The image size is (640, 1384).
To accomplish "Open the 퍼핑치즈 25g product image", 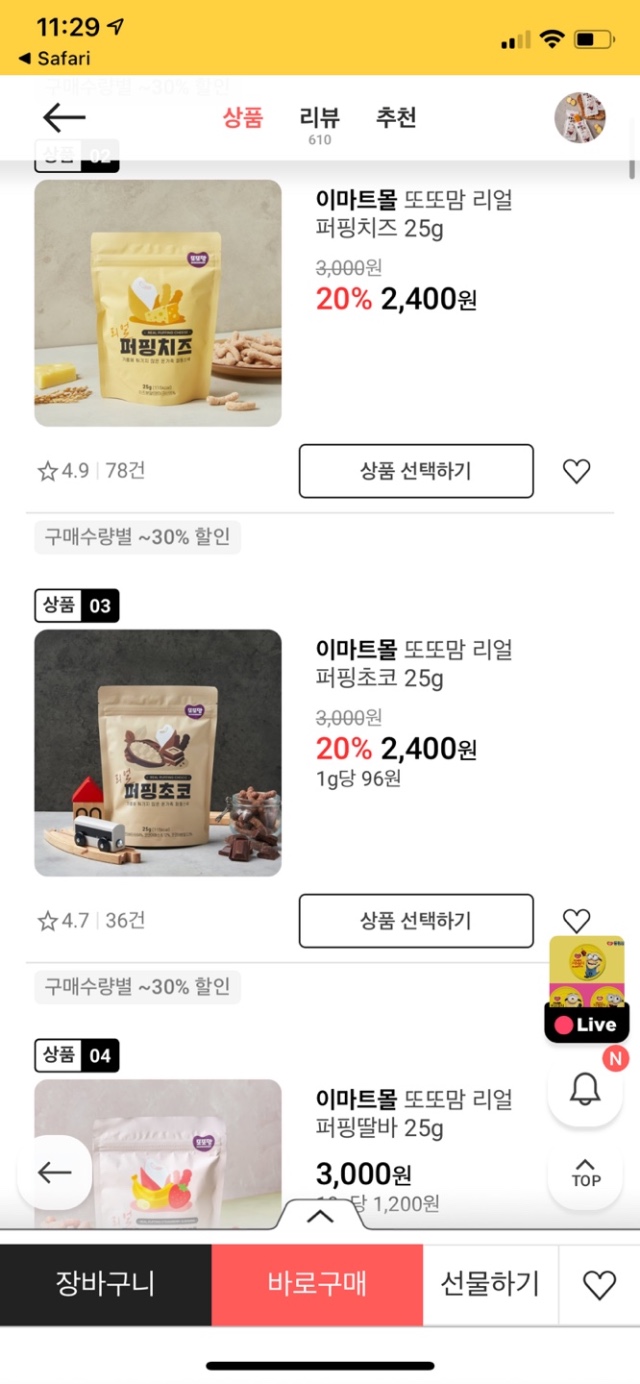I will point(158,303).
